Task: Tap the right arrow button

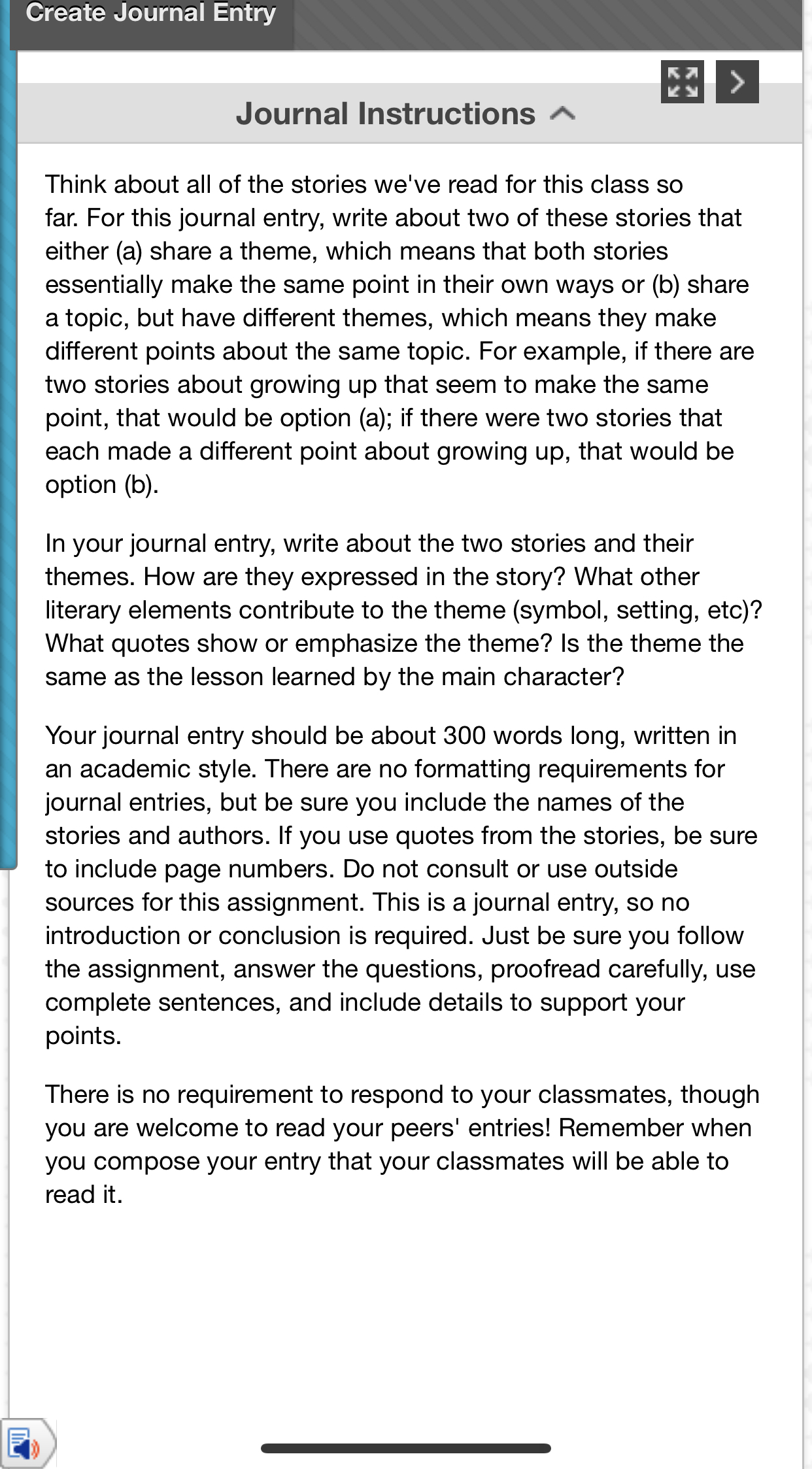Action: (x=737, y=82)
